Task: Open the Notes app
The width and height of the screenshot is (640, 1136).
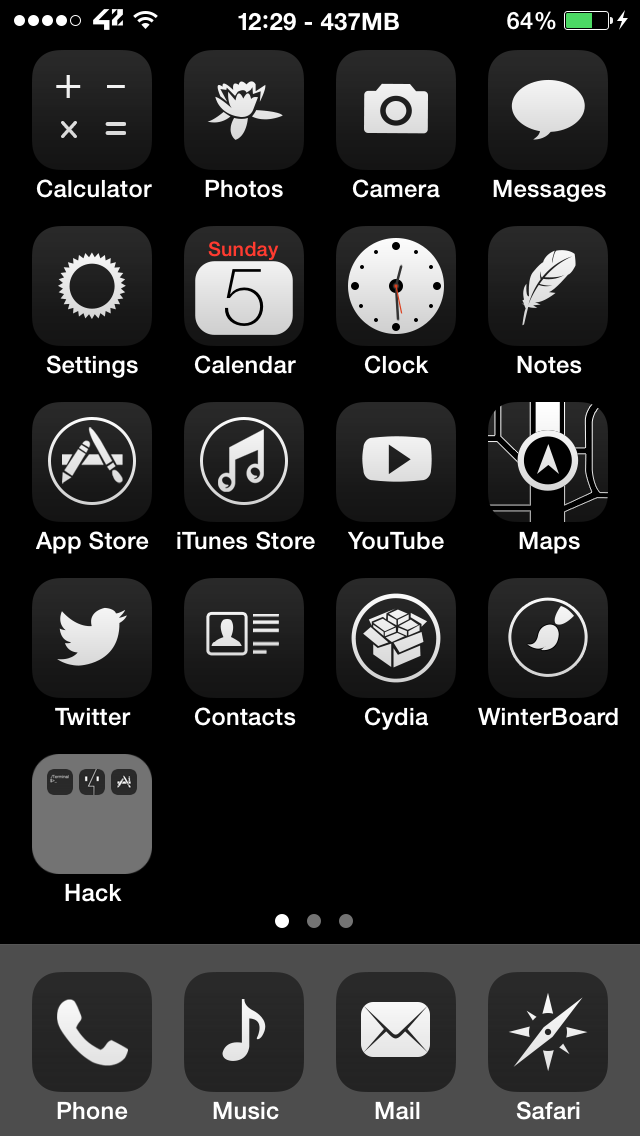Action: pos(548,286)
